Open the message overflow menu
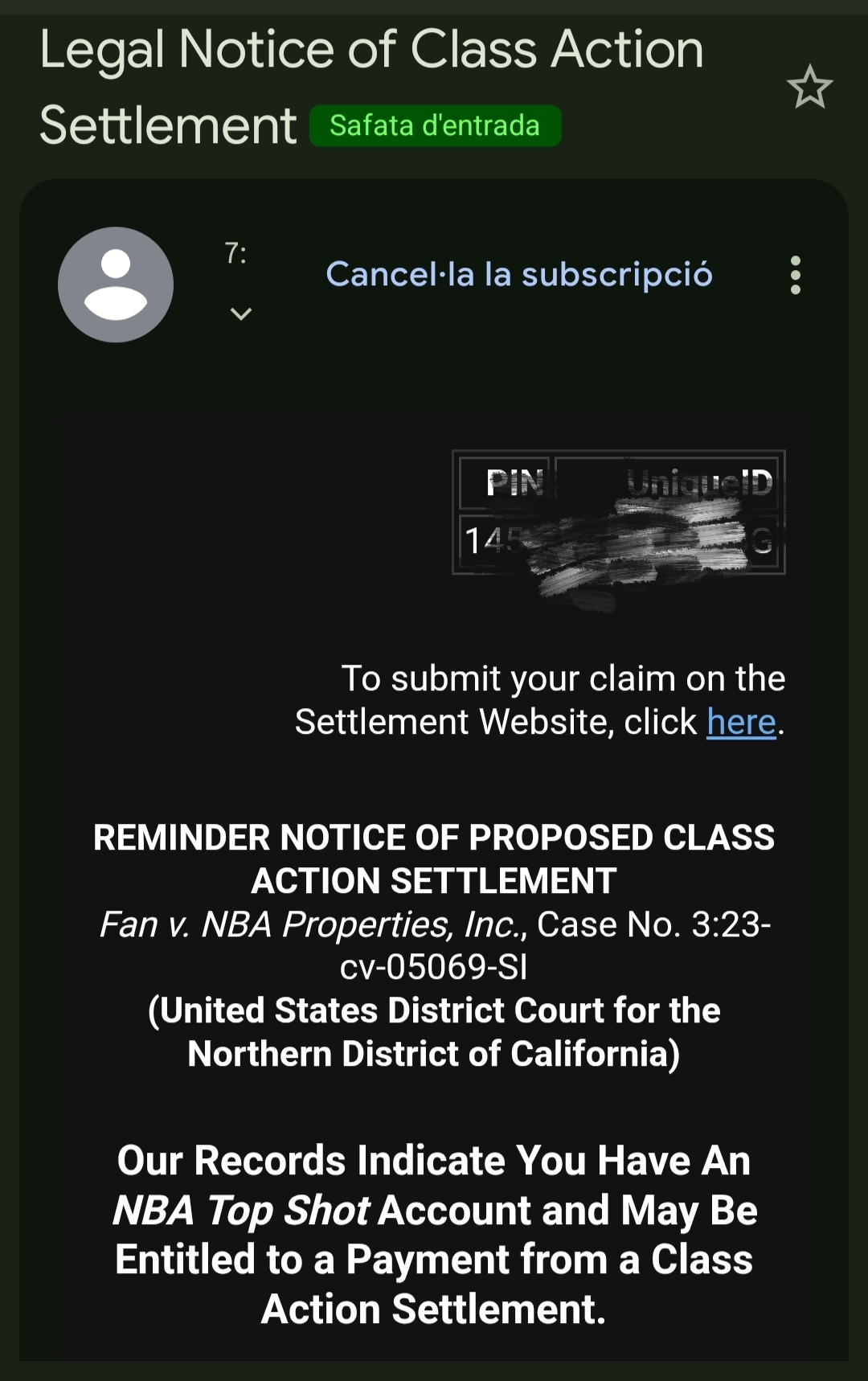The height and width of the screenshot is (1381, 868). pyautogui.click(x=795, y=276)
